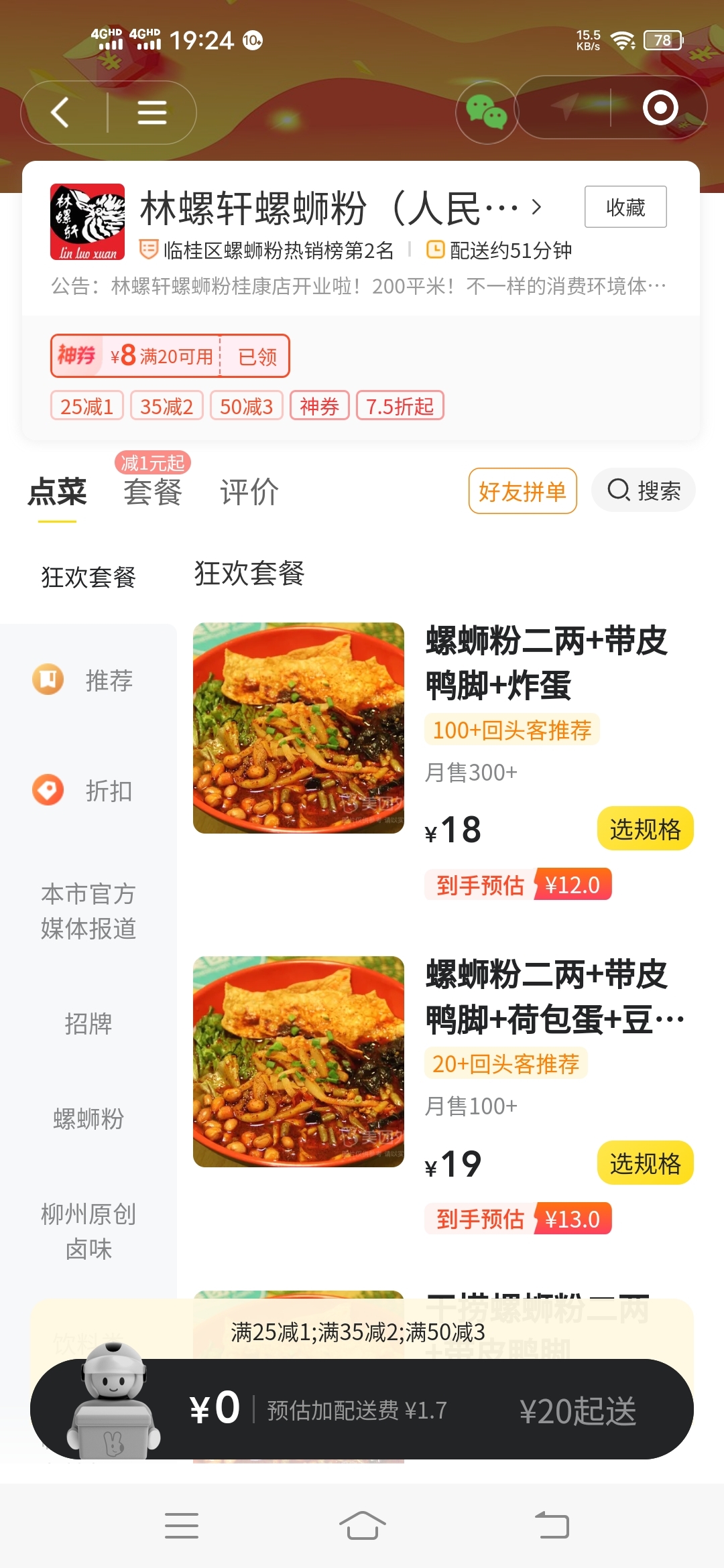Screen dimensions: 724x1568
Task: Show the 螺蛳粉 category dishes
Action: pos(88,1118)
